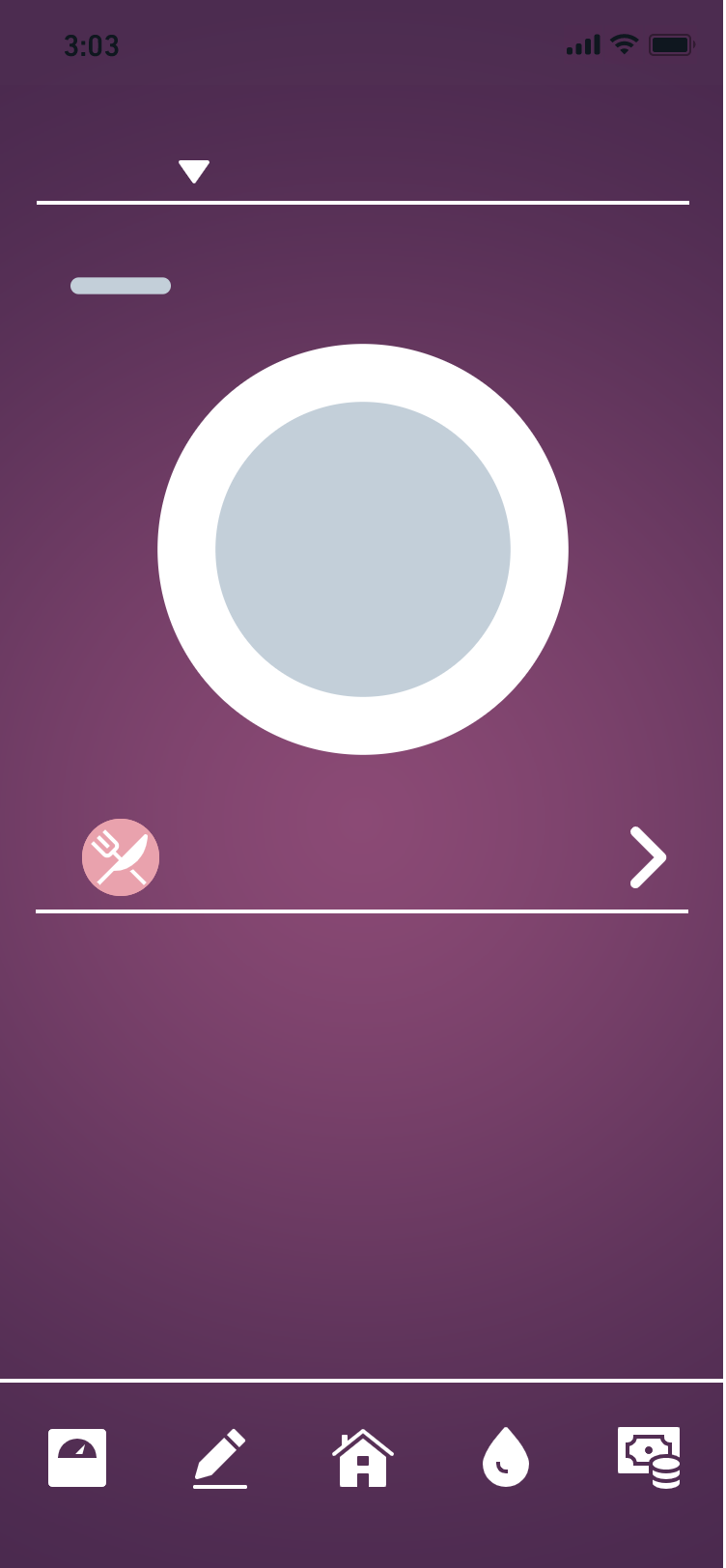Open the water drop tab
726x1568 pixels.
point(506,1457)
